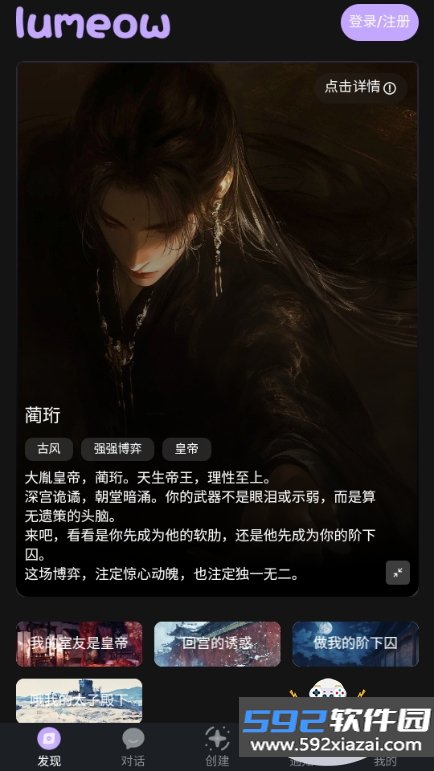Open the 做我的阶下囚 story card
The image size is (434, 771).
coord(355,644)
